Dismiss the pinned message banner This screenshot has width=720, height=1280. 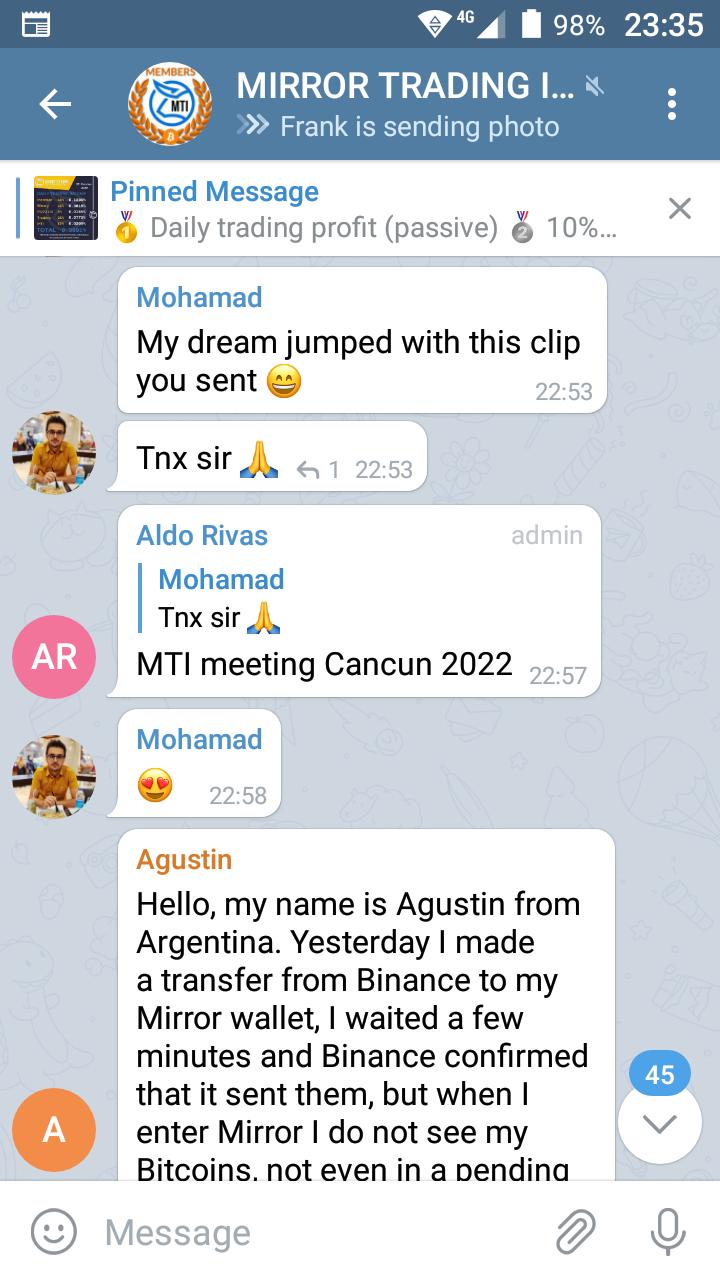pyautogui.click(x=680, y=208)
